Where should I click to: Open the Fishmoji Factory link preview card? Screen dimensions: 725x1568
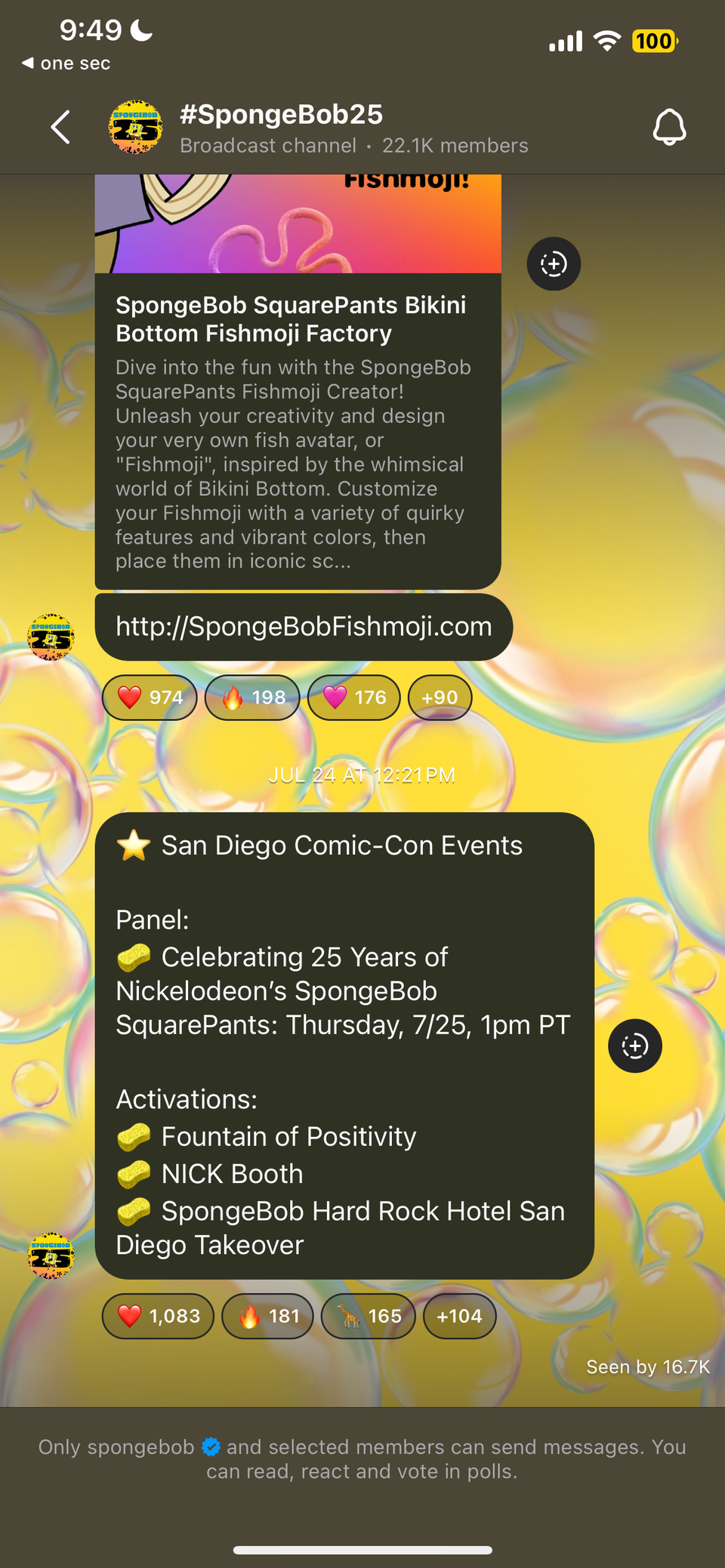(298, 430)
